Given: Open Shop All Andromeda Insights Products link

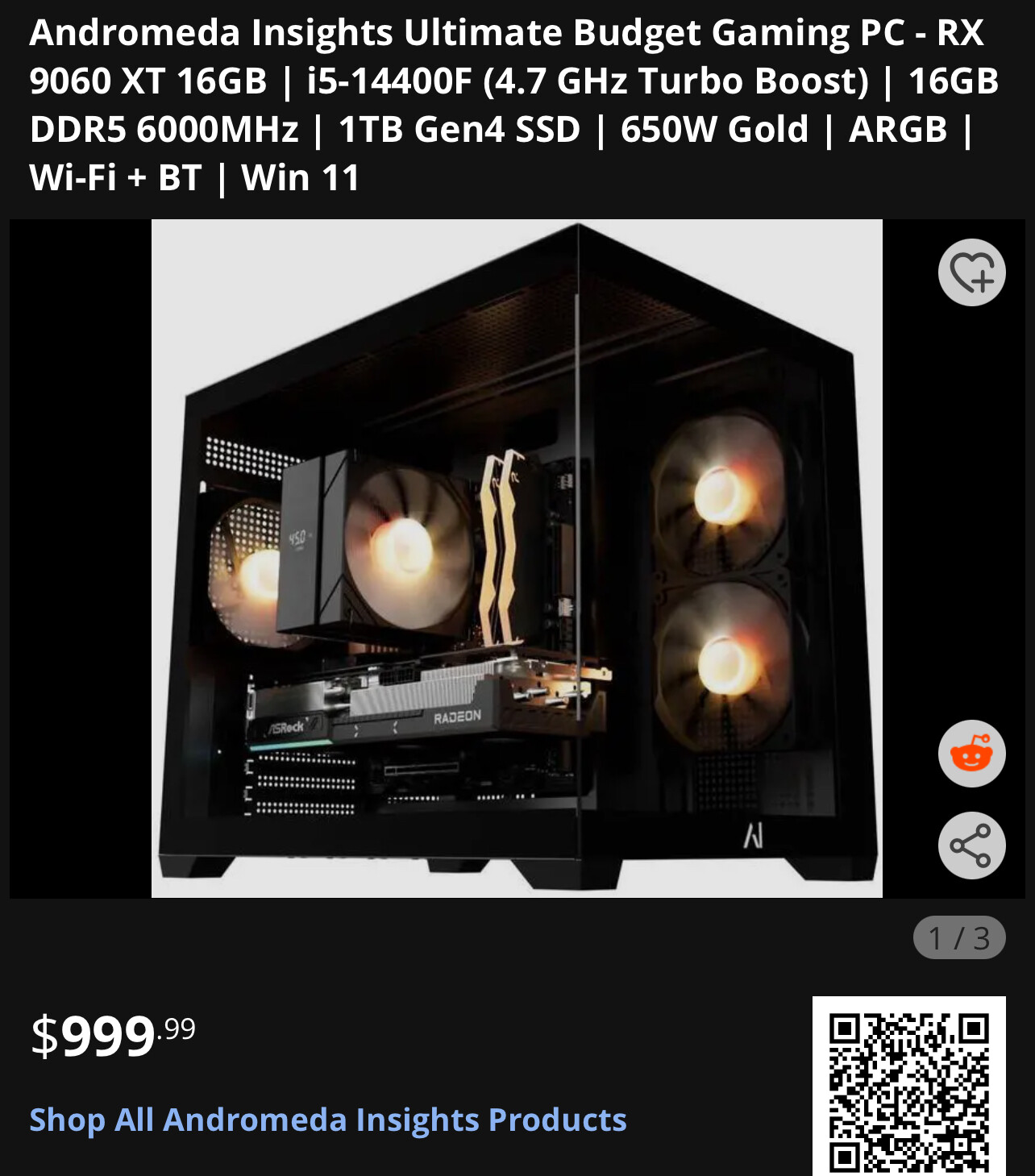Looking at the screenshot, I should click(328, 1120).
